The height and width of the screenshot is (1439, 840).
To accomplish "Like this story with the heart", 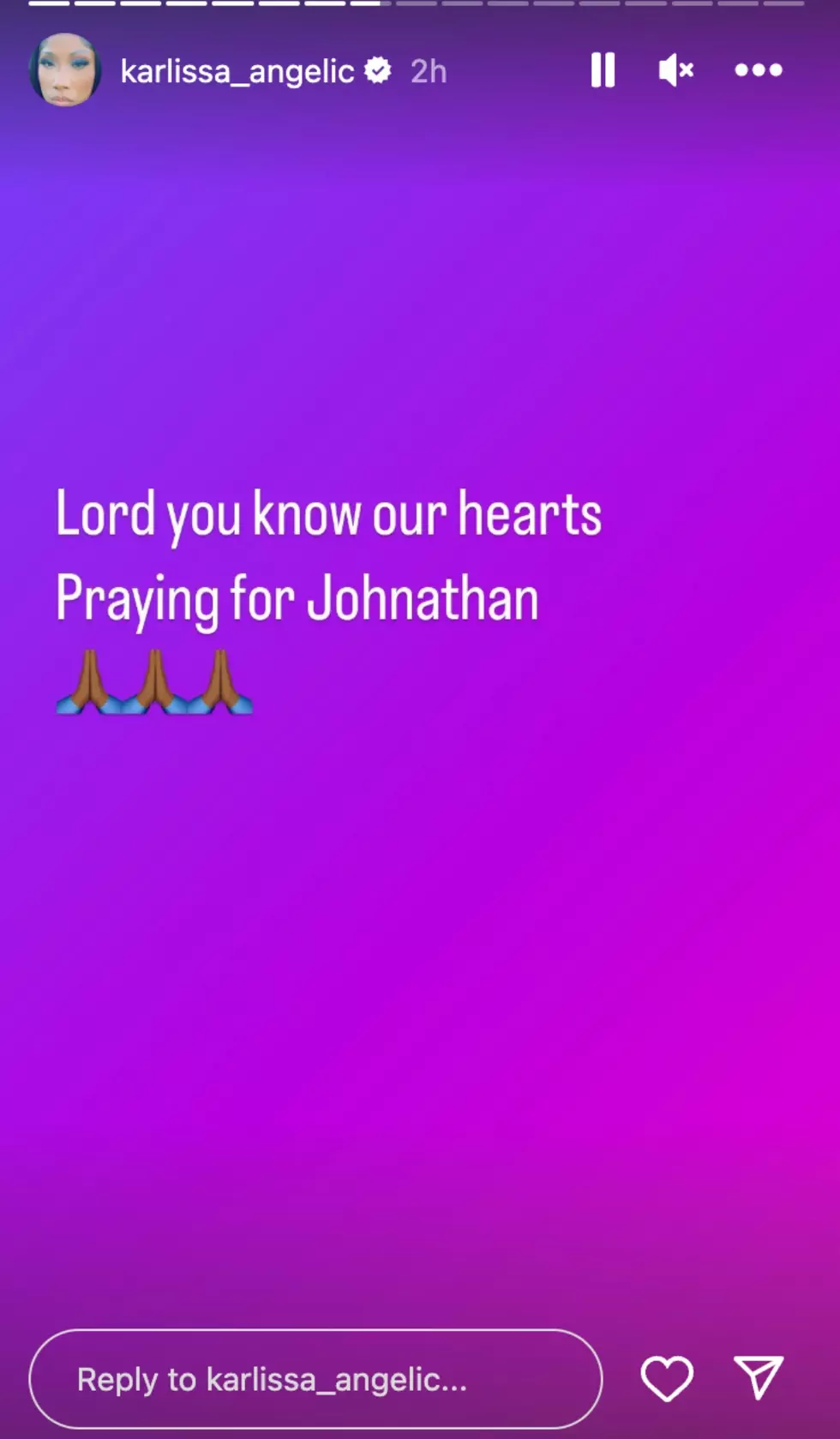I will coord(667,1379).
